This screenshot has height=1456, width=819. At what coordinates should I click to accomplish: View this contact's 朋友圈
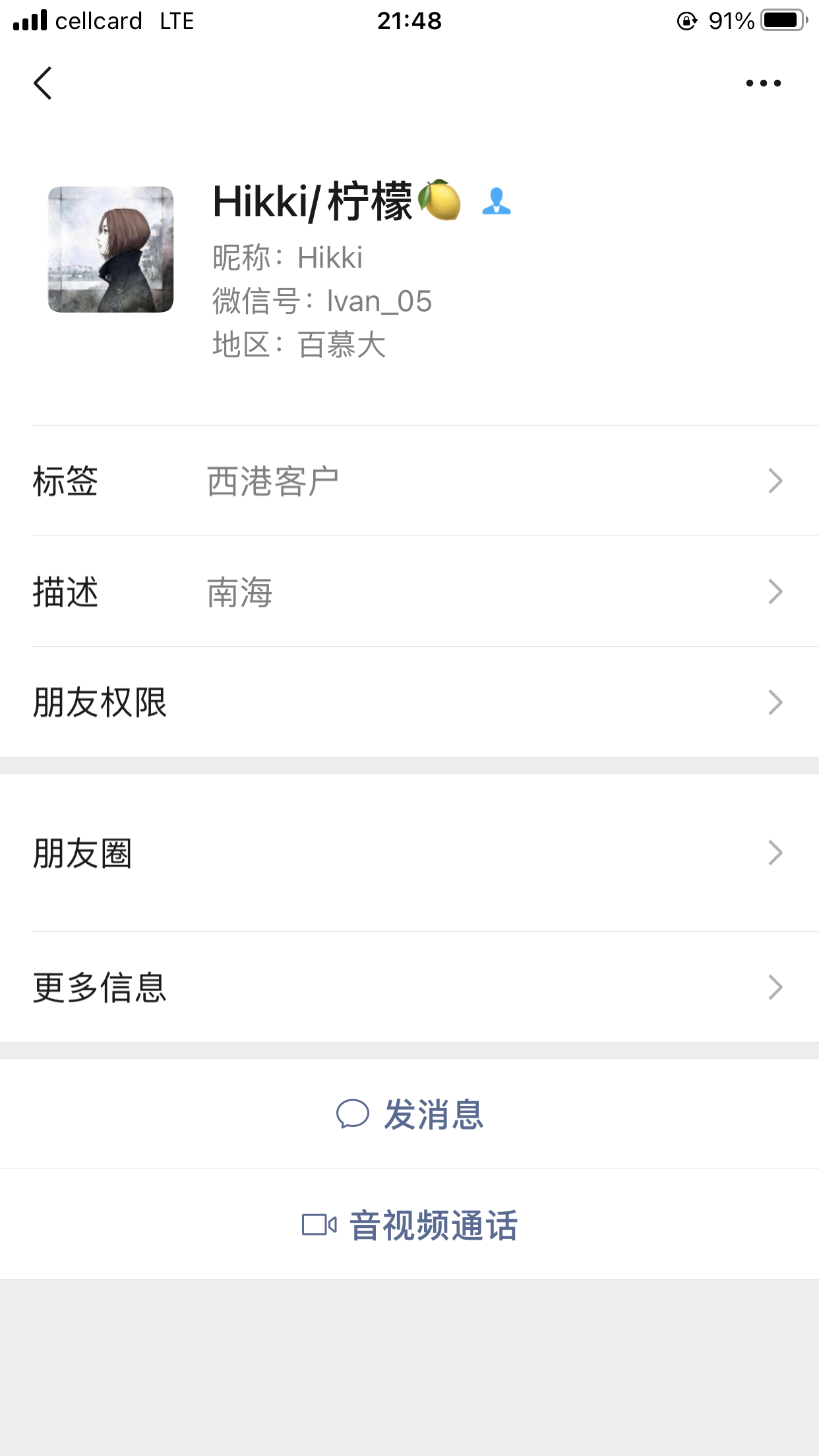tap(409, 853)
